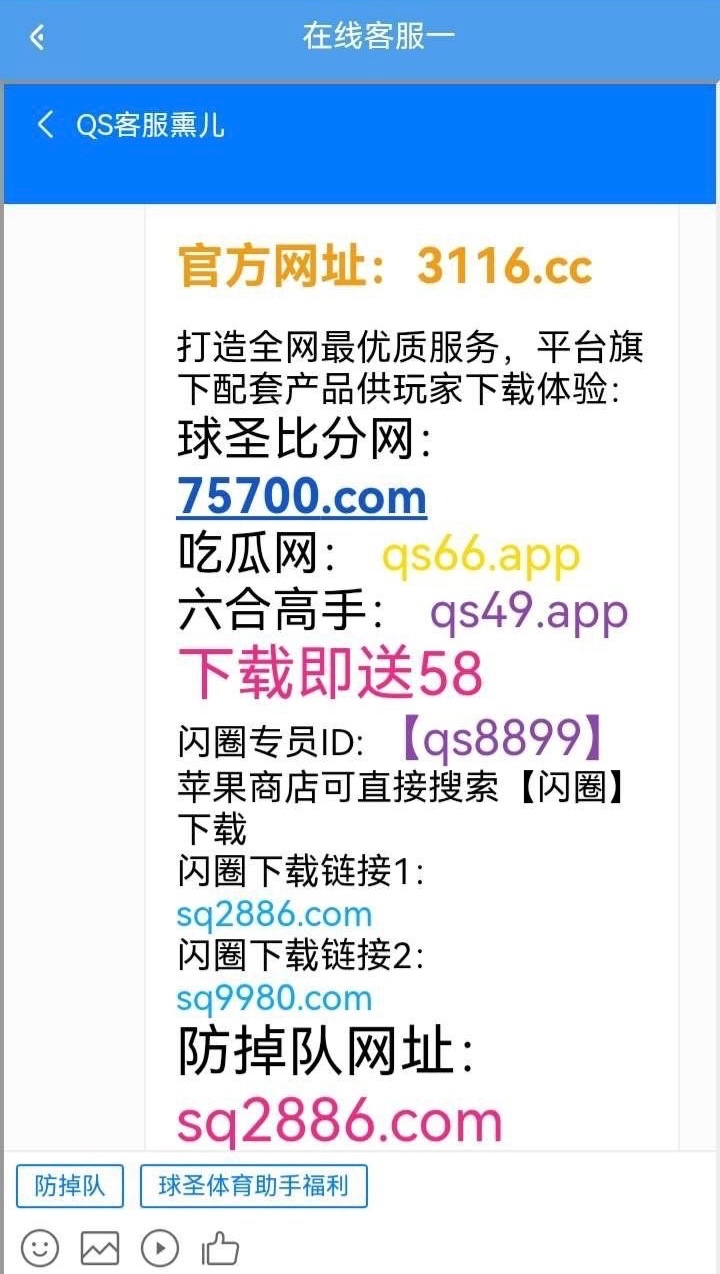The height and width of the screenshot is (1274, 720).
Task: Open the emoji picker
Action: [x=41, y=1247]
